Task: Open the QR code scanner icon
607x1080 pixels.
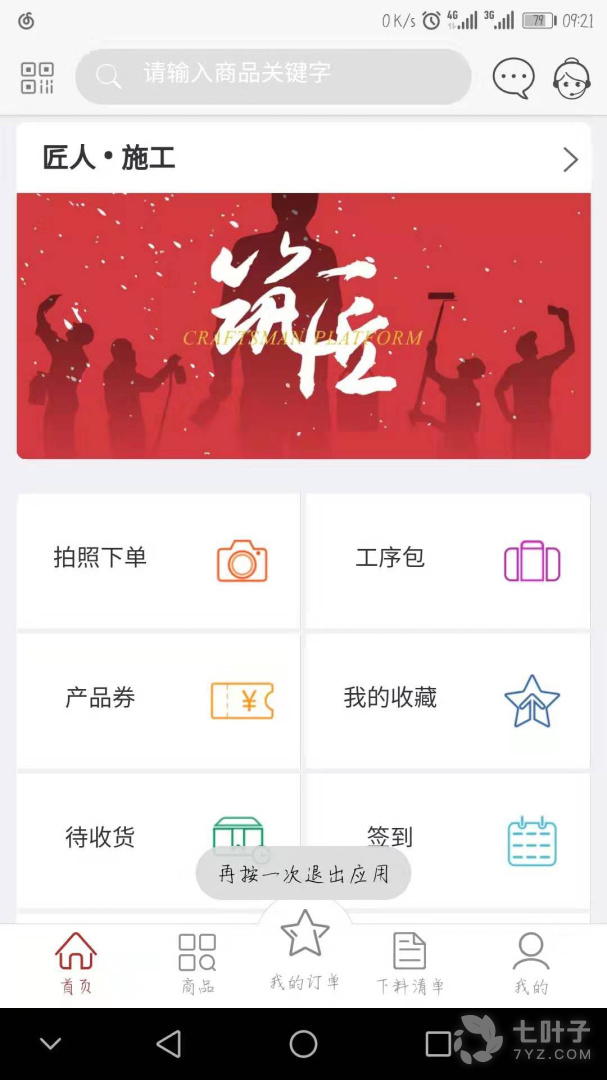Action: [37, 78]
